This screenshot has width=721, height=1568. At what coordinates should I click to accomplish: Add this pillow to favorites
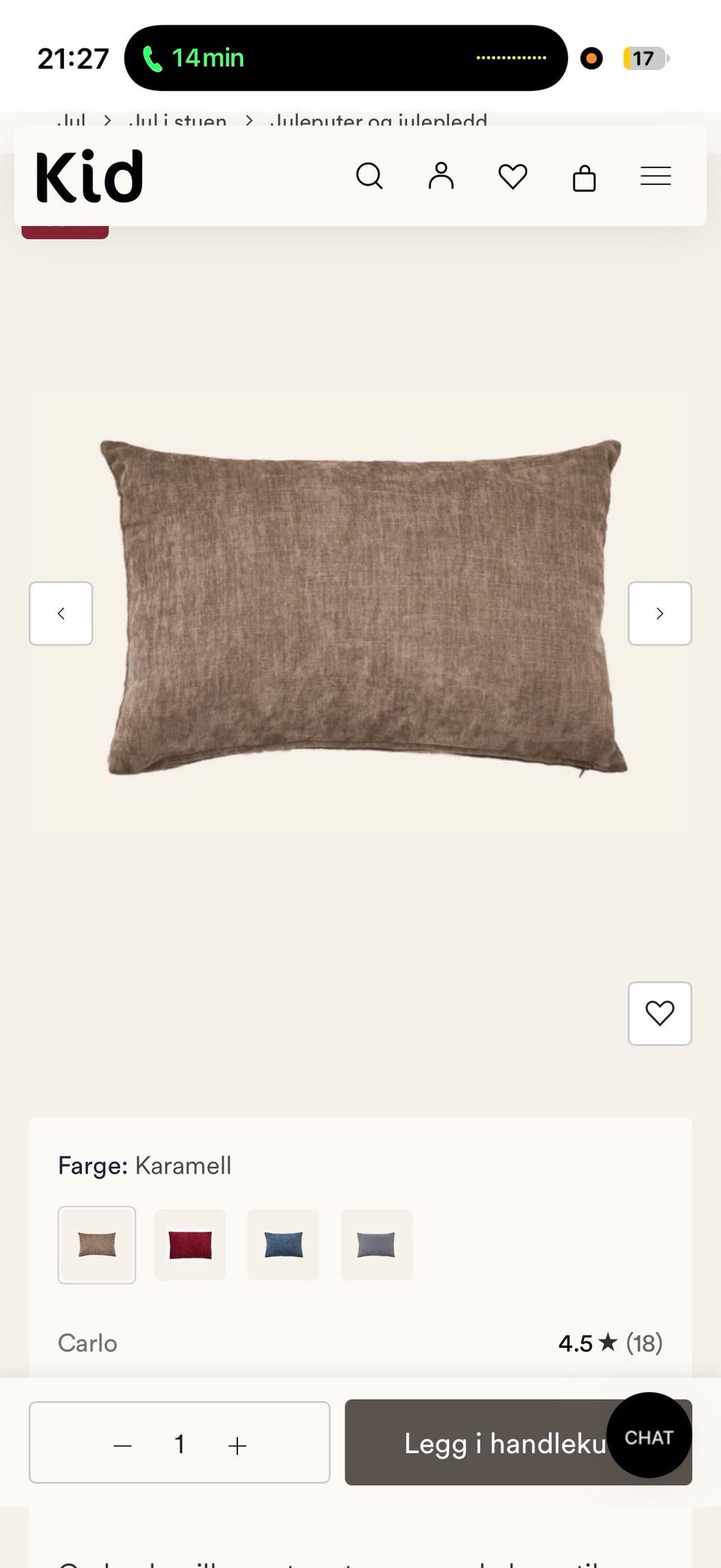click(x=659, y=1013)
